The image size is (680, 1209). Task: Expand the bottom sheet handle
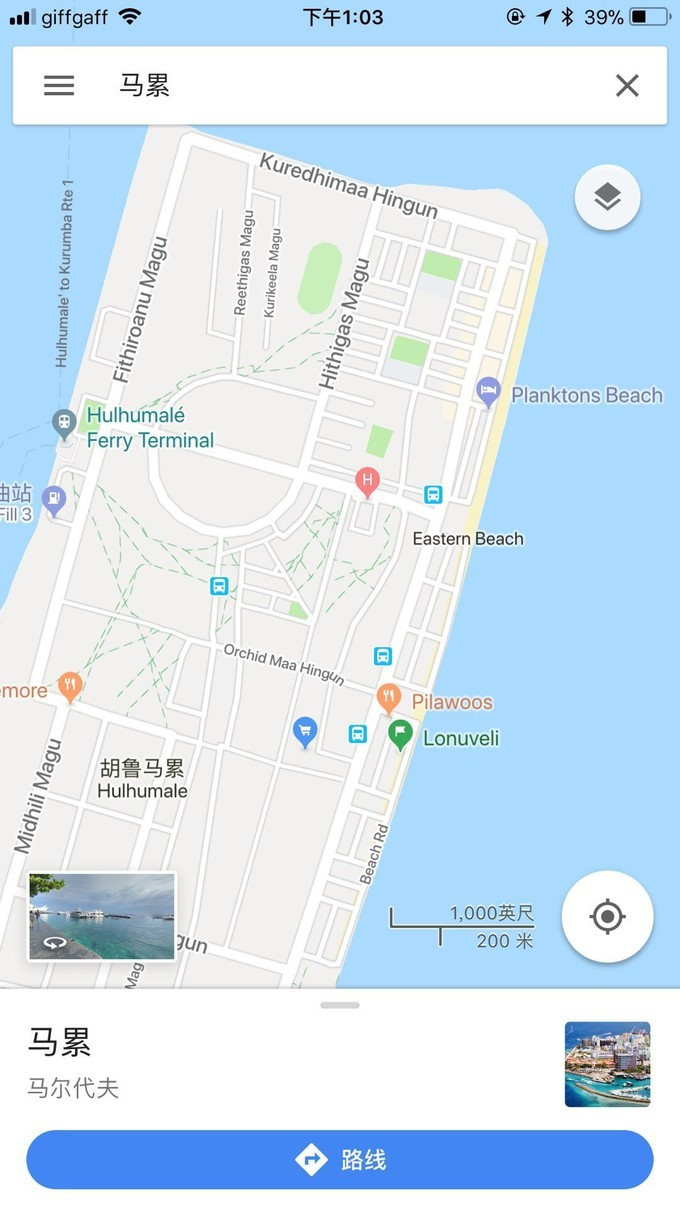click(340, 1004)
